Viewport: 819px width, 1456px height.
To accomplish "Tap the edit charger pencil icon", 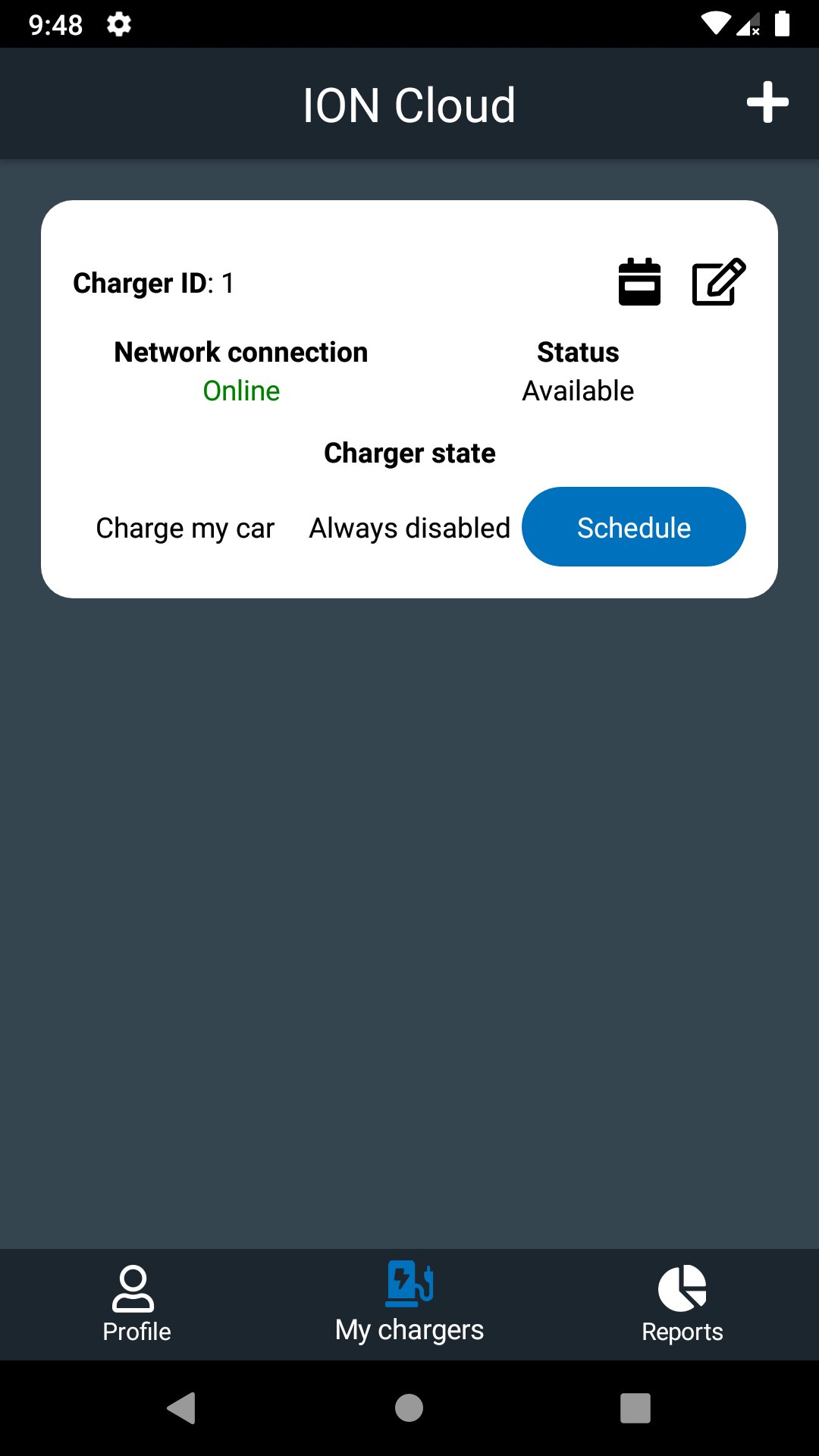I will [719, 281].
